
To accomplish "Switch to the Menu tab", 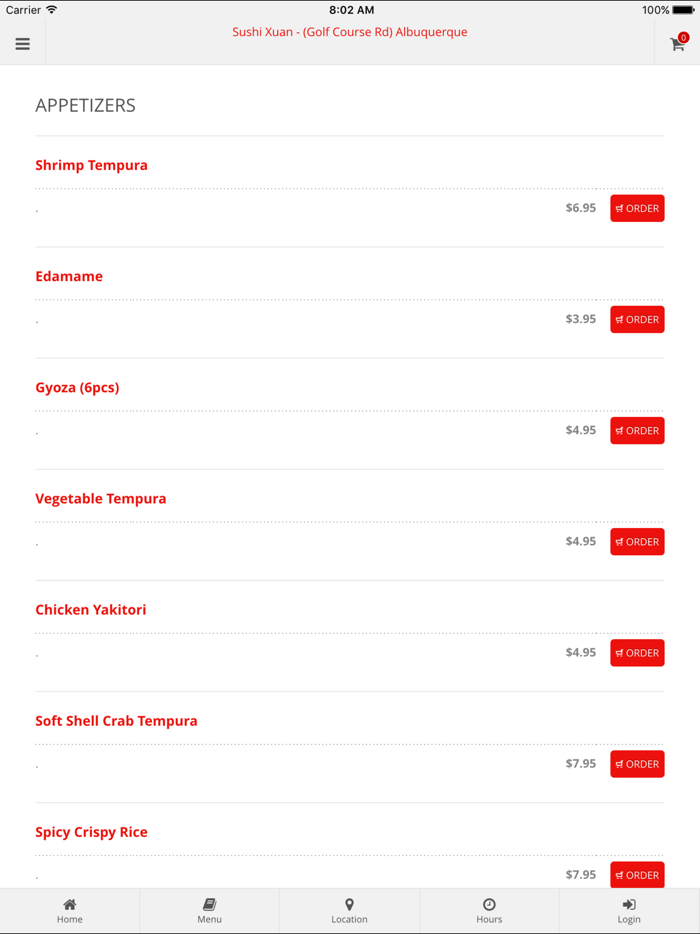I will point(209,911).
